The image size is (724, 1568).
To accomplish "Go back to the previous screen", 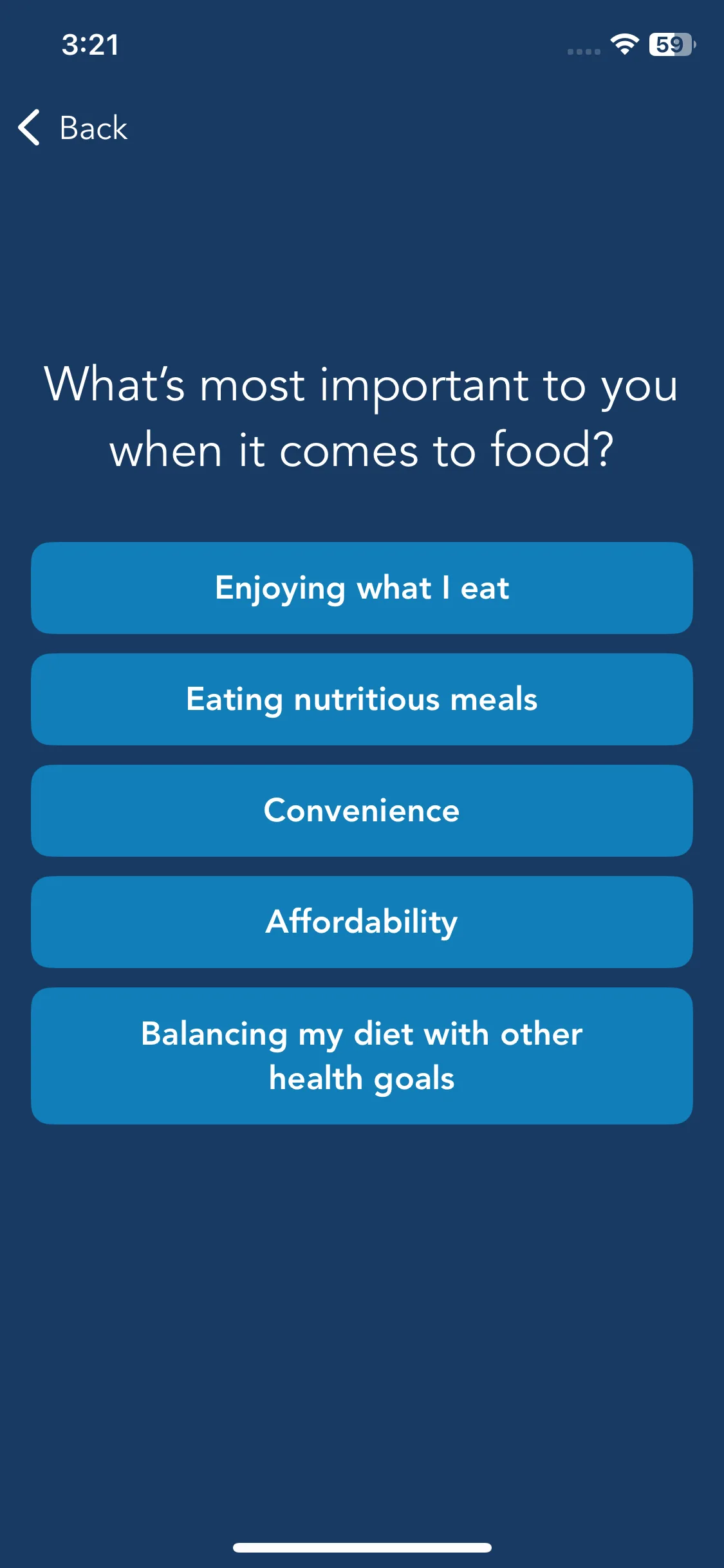I will (73, 127).
